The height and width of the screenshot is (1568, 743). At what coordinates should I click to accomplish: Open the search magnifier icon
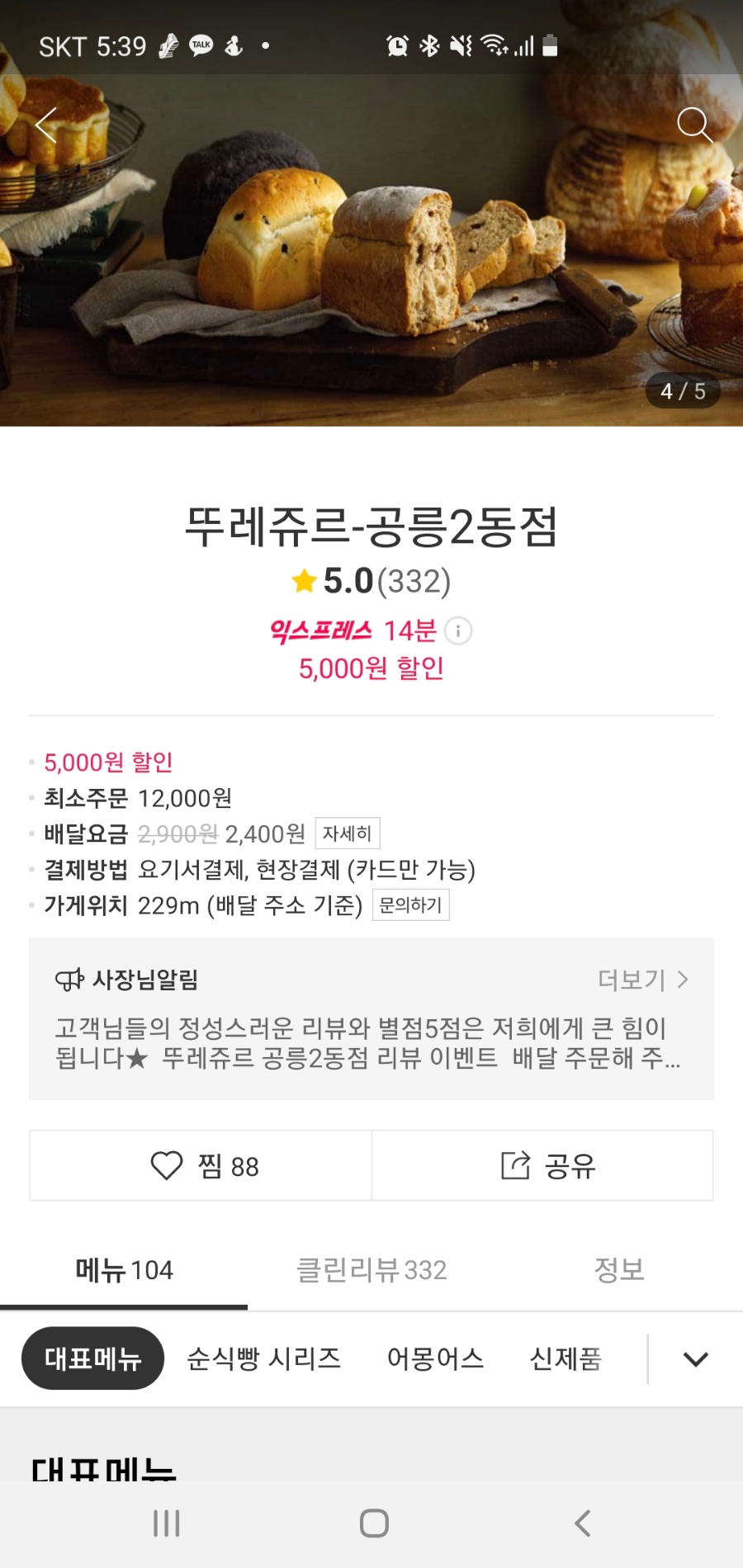click(693, 125)
